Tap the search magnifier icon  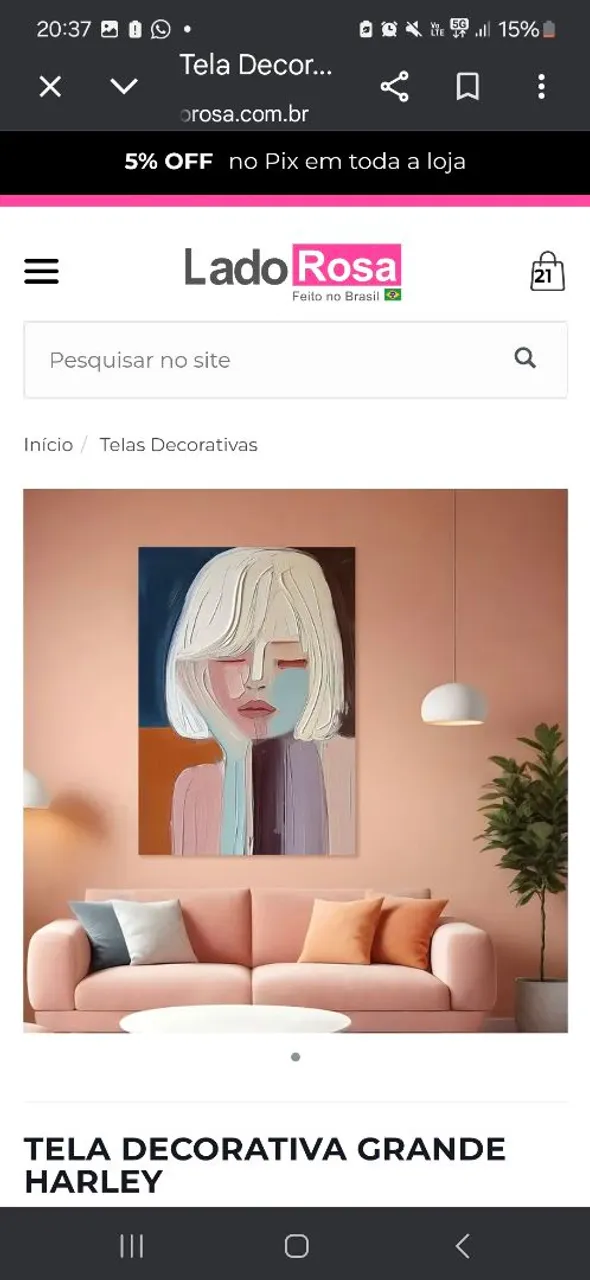coord(525,358)
